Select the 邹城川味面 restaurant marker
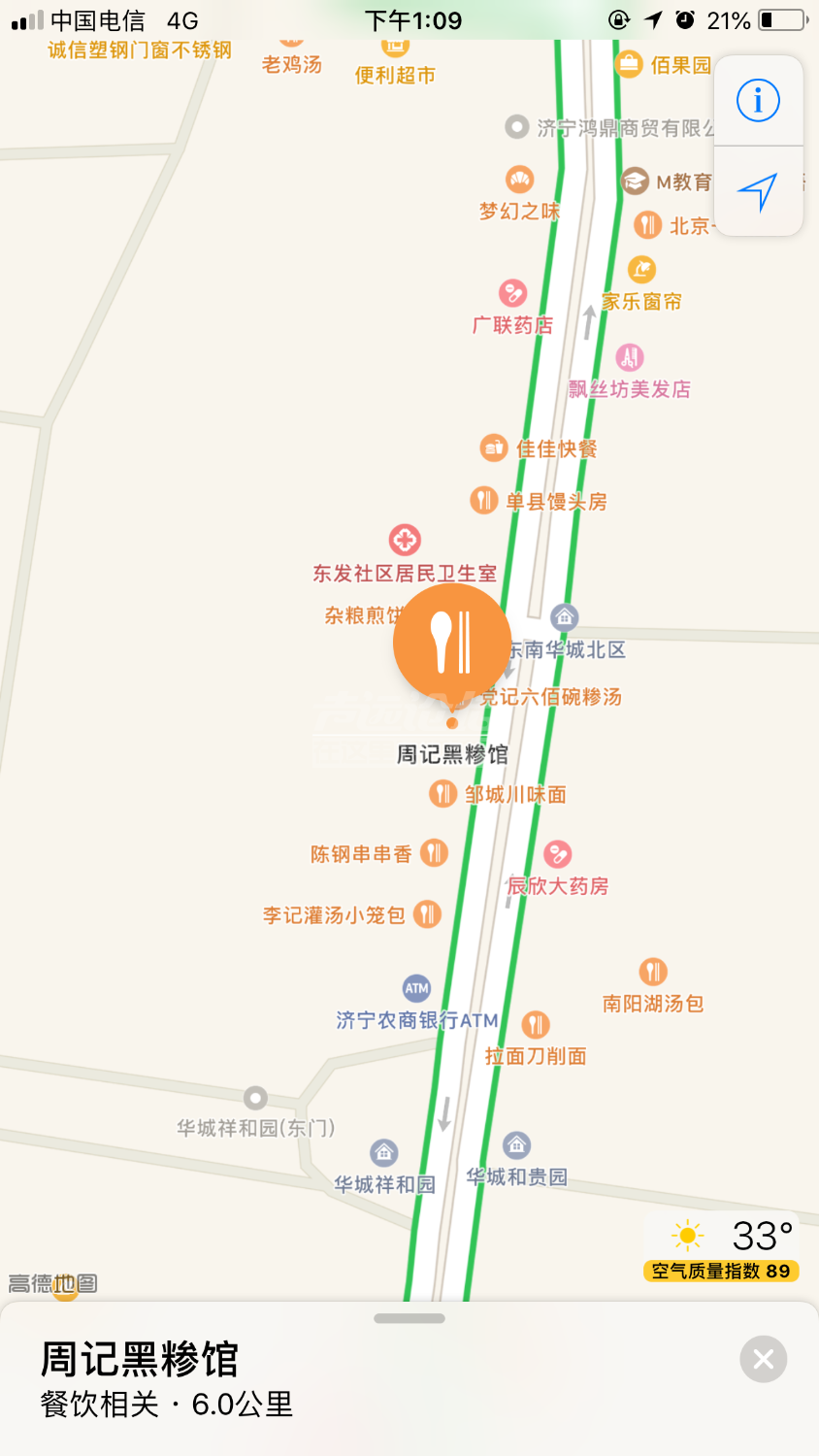819x1456 pixels. 443,794
